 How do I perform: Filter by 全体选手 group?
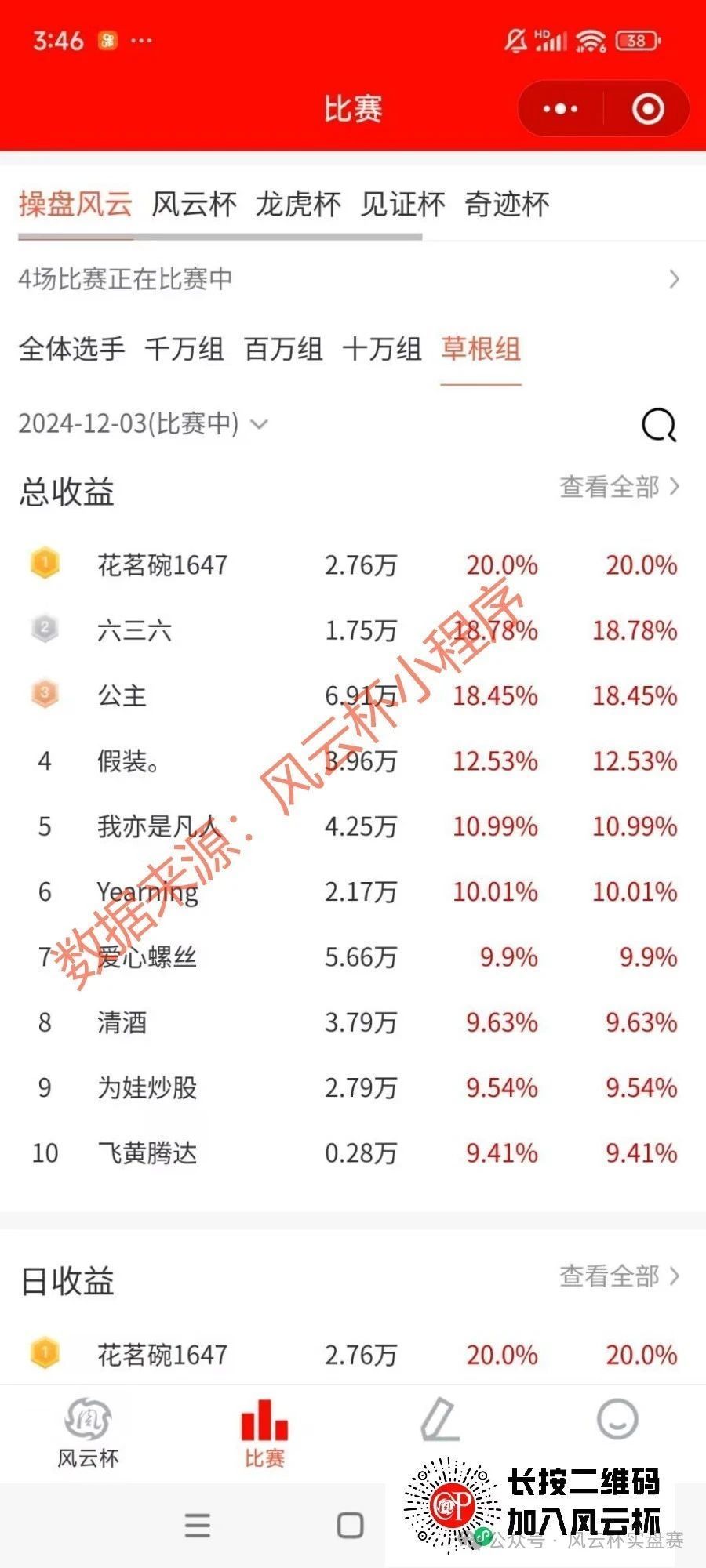coord(71,349)
